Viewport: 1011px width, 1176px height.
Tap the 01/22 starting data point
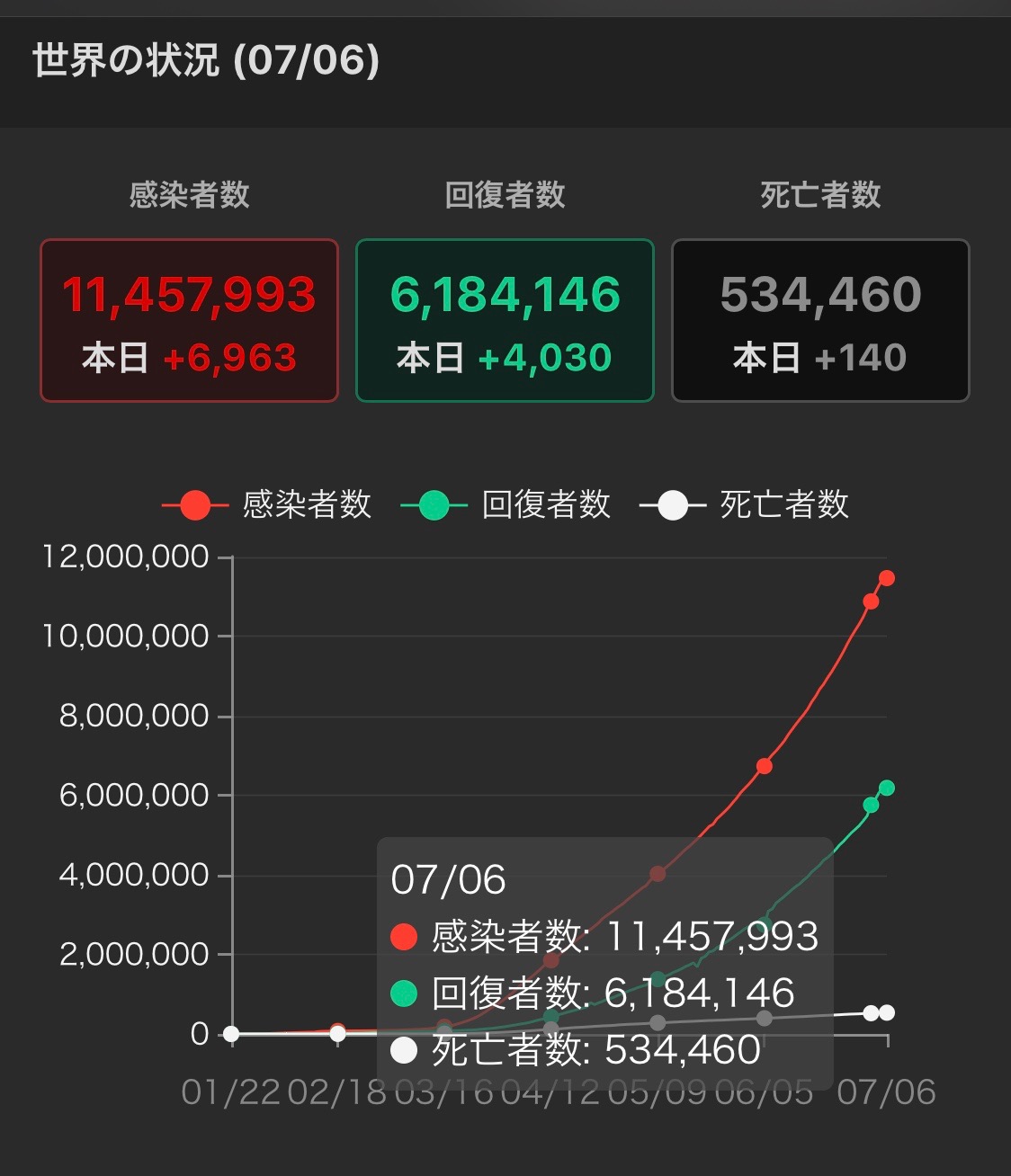click(x=231, y=1034)
